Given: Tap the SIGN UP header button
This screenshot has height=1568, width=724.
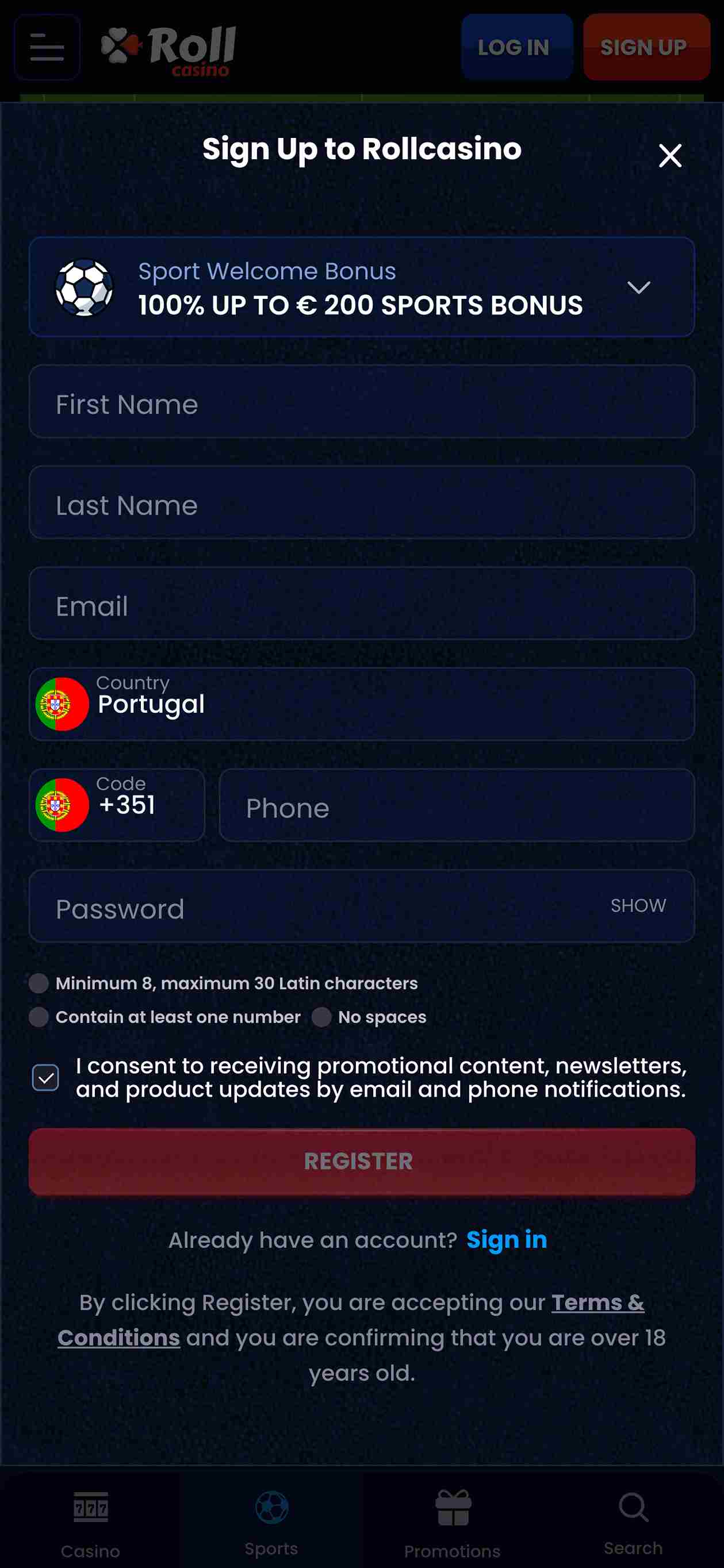Looking at the screenshot, I should 647,48.
